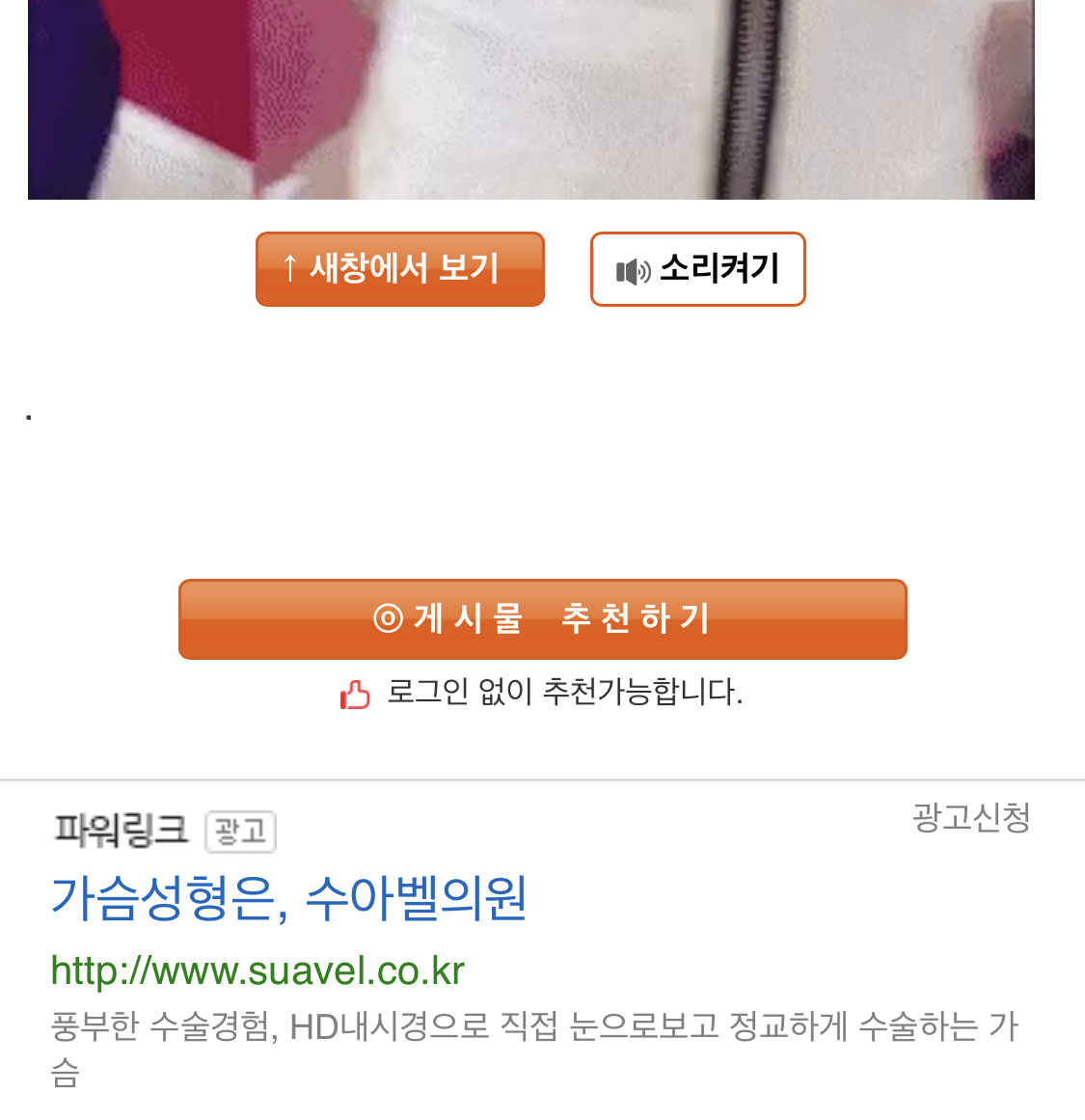1085x1120 pixels.
Task: Tap the video image at top
Action: pyautogui.click(x=530, y=96)
